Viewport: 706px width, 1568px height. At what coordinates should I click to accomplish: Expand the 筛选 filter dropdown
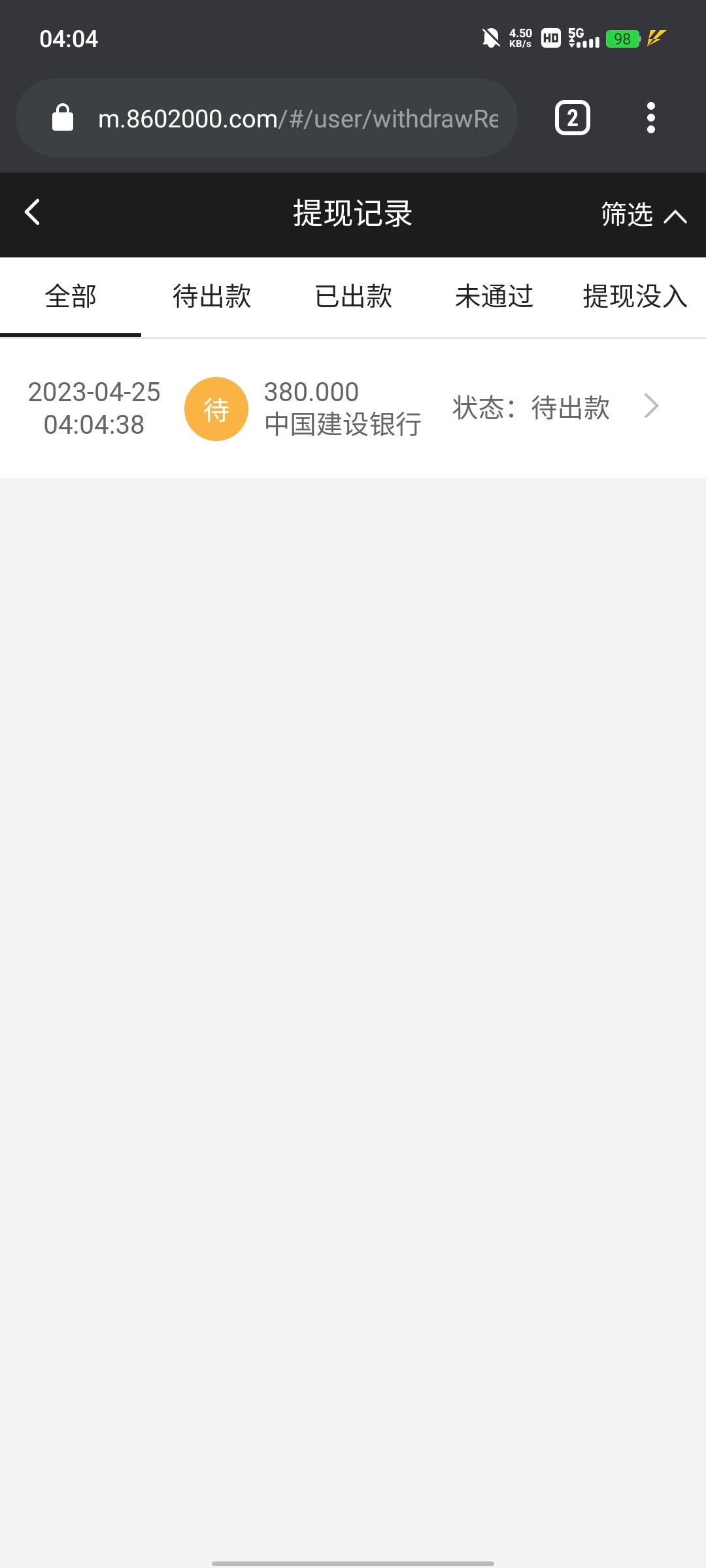tap(643, 214)
